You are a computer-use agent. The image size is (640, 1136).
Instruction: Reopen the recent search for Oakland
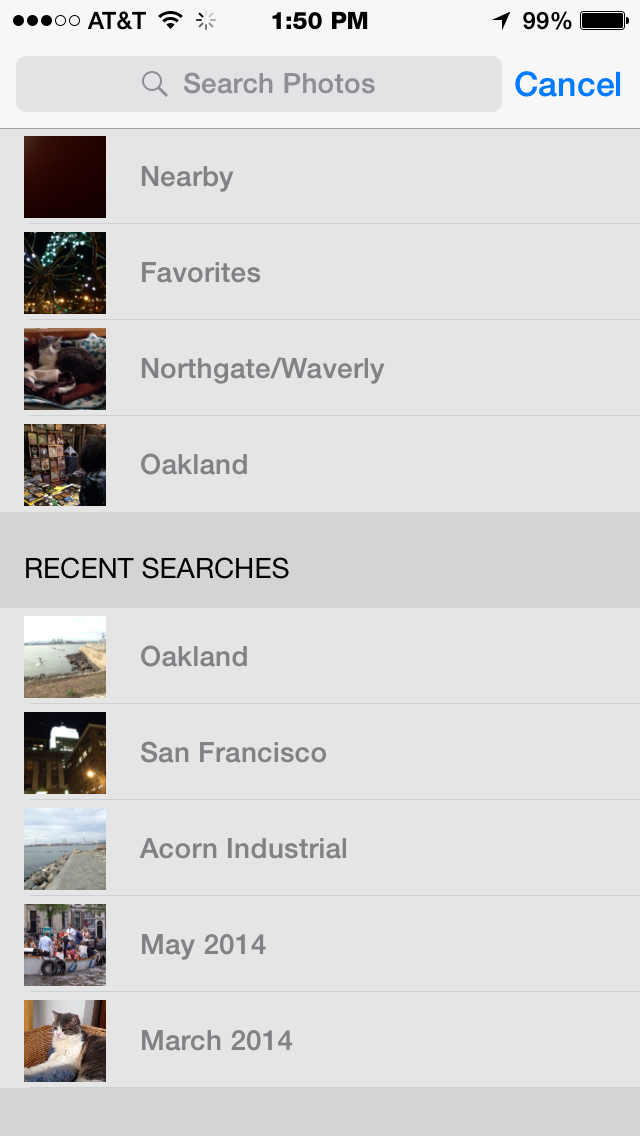point(320,656)
